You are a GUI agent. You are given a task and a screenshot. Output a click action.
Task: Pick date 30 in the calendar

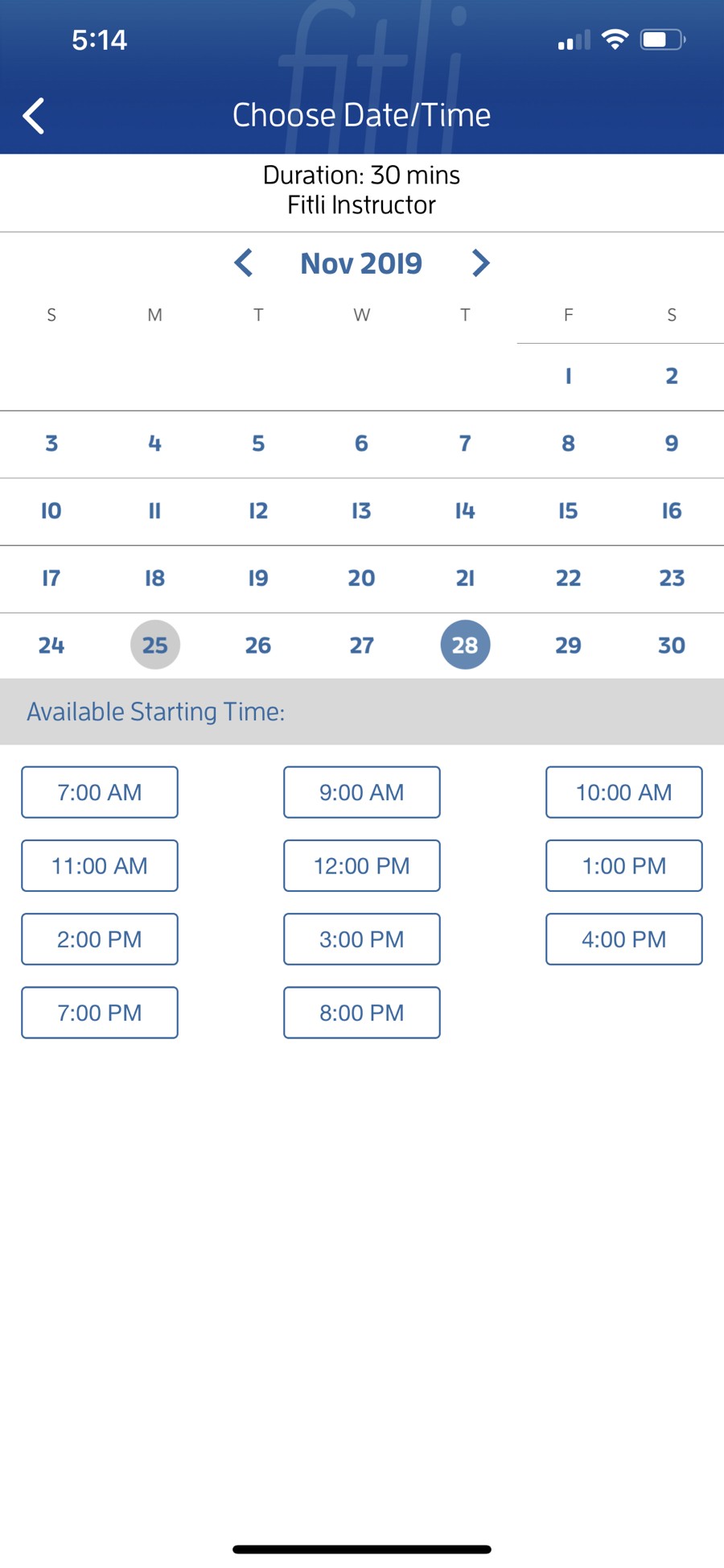click(672, 645)
